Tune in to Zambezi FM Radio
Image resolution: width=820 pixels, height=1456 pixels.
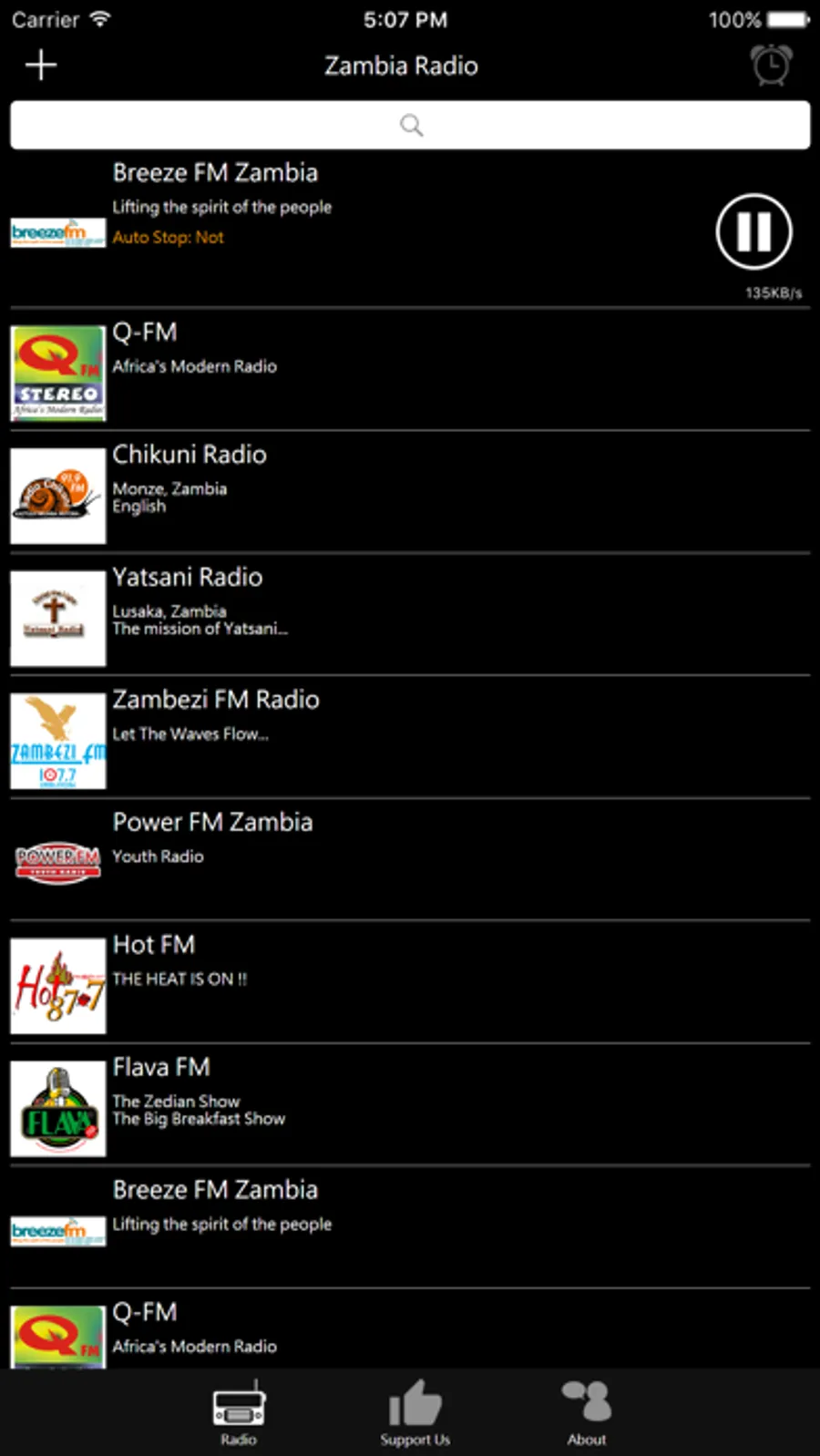(410, 738)
